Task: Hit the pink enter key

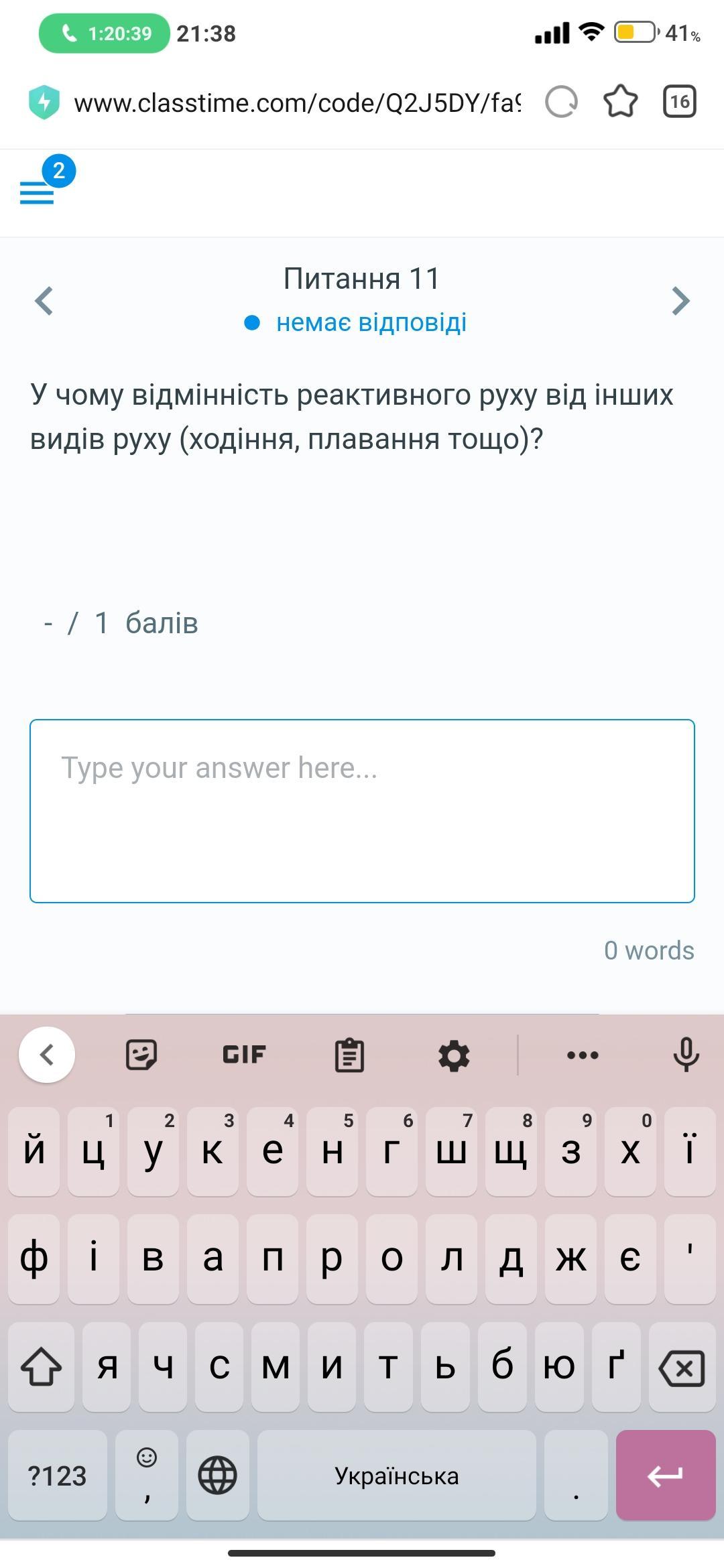Action: click(666, 1476)
